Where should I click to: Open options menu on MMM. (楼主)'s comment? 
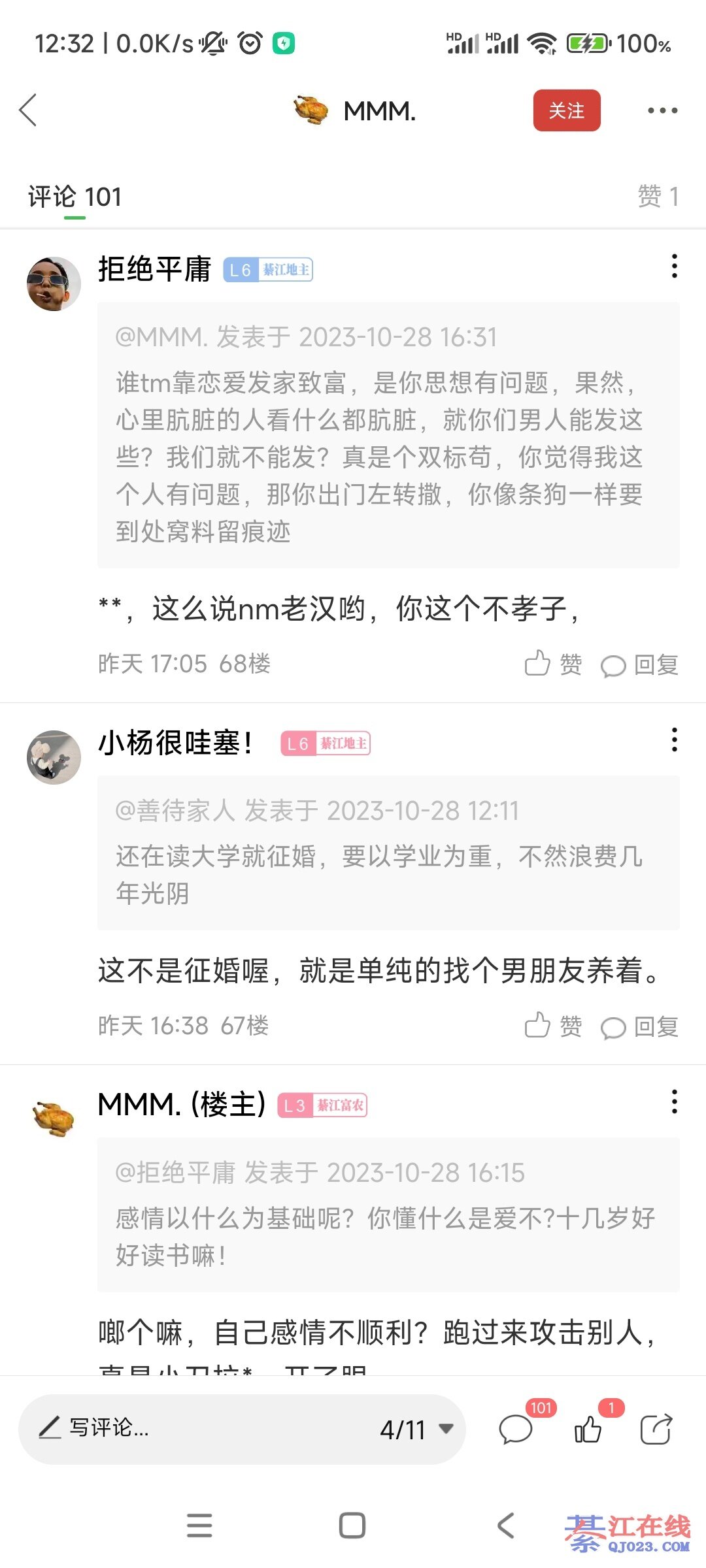point(674,1102)
